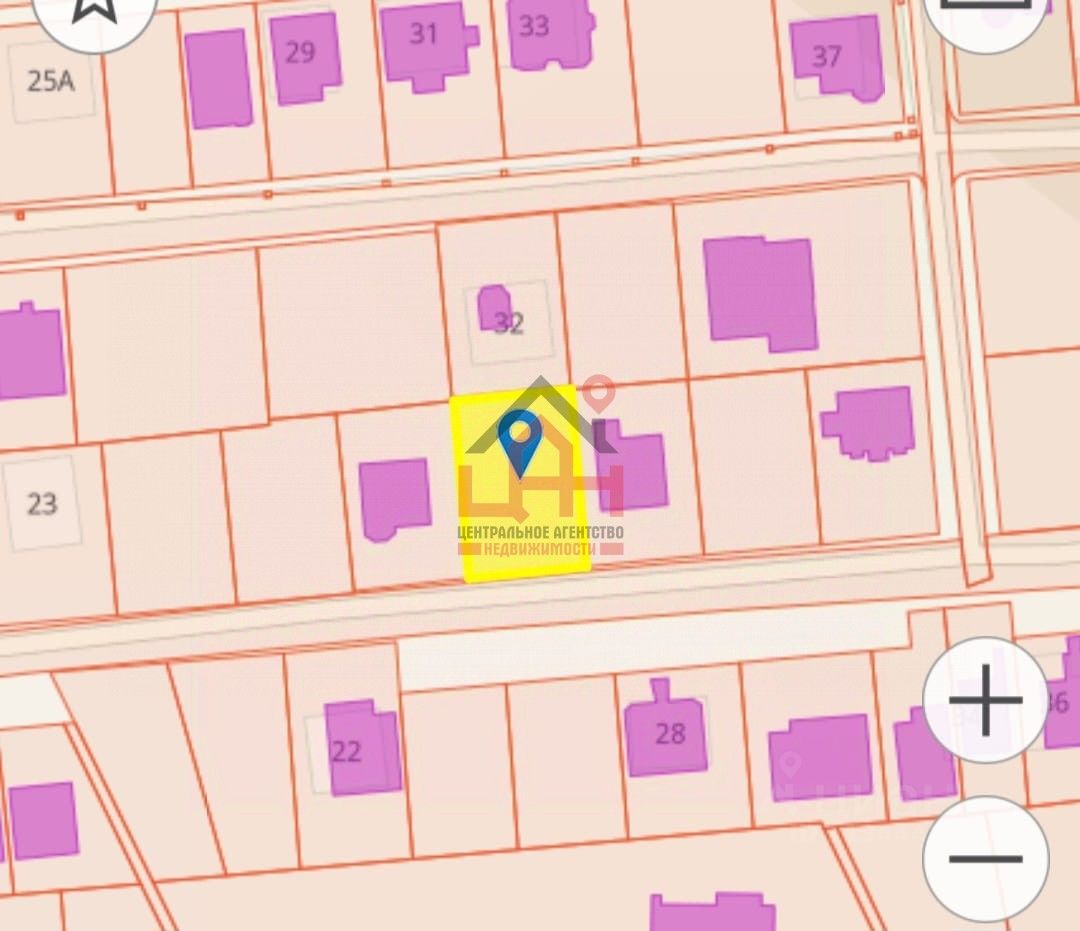
Task: Zoom out on the map
Action: (x=985, y=858)
